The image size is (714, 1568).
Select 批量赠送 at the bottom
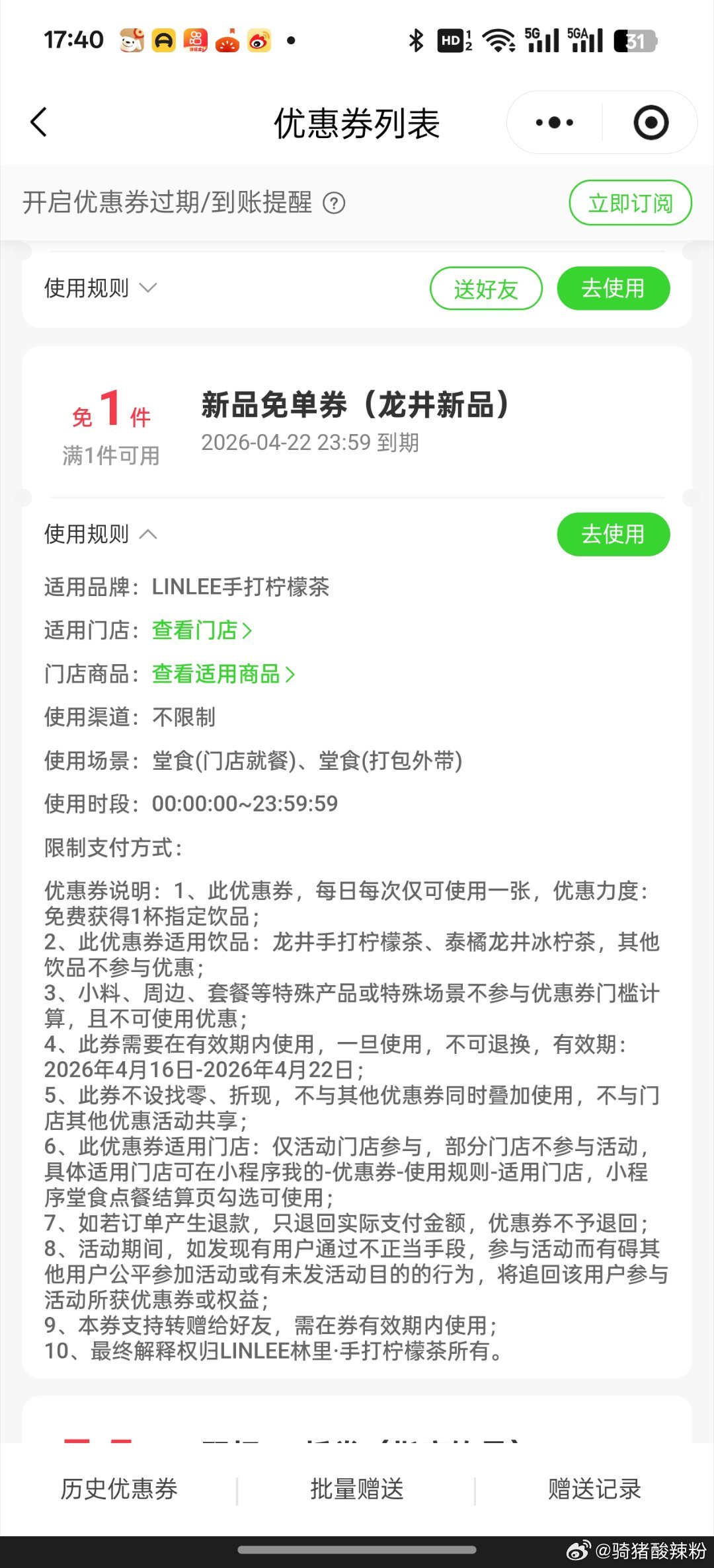[357, 1489]
